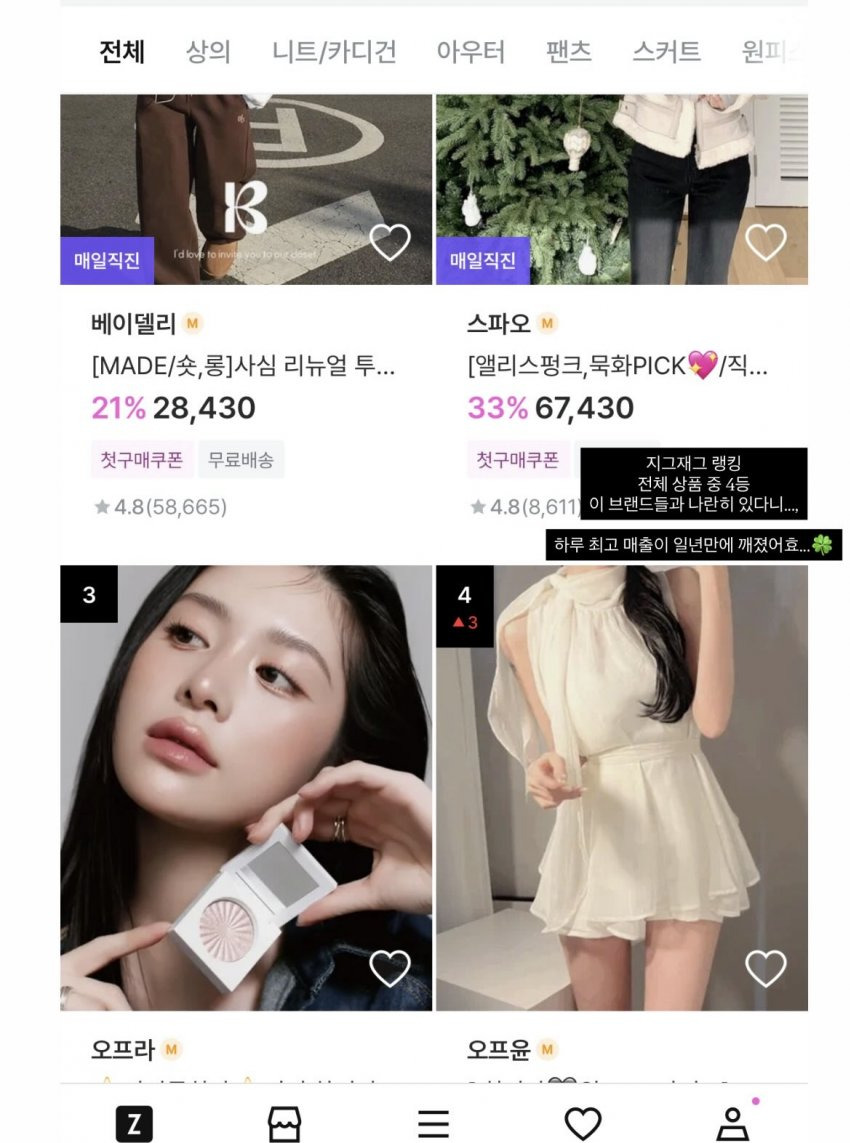Screen dimensions: 850x1143
Task: Select the 전체 category tab
Action: coord(122,52)
